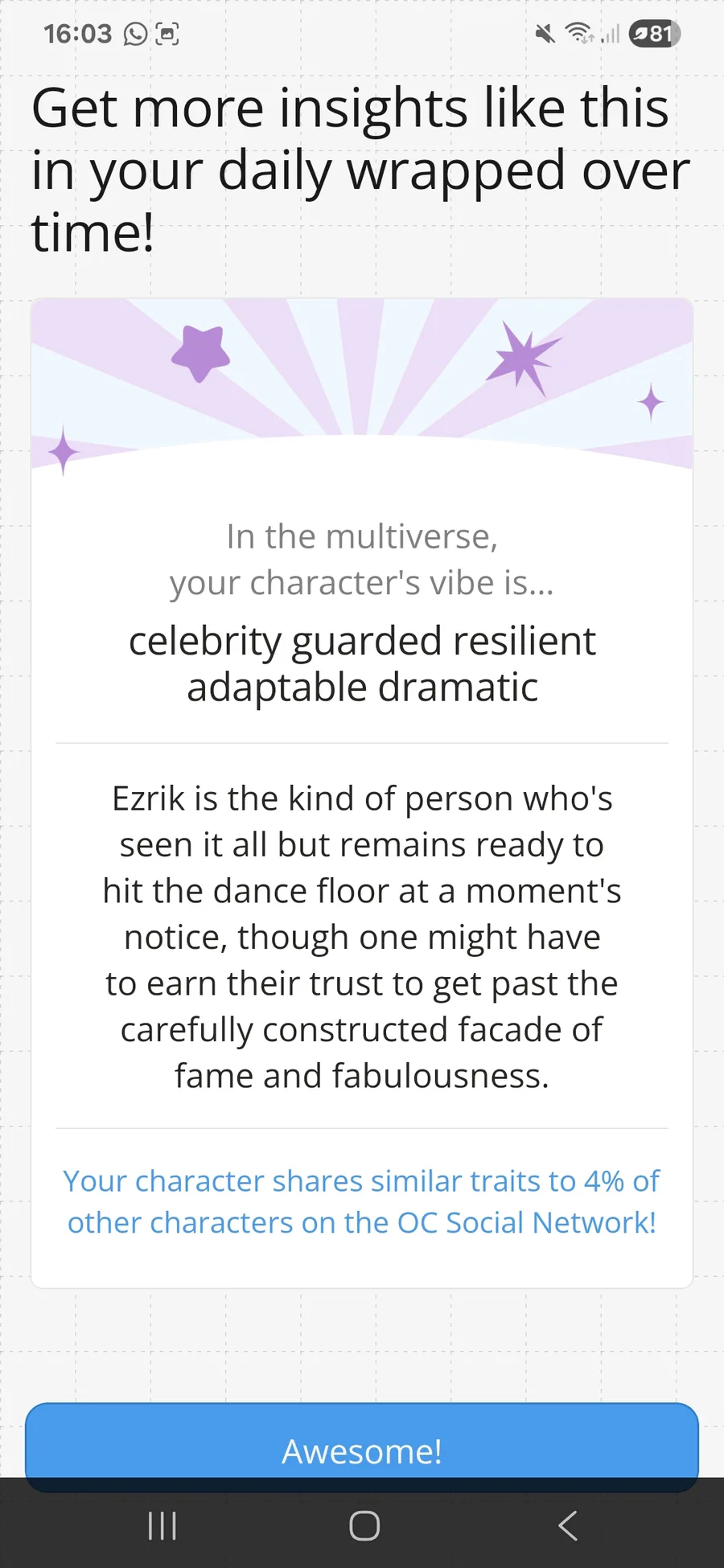This screenshot has height=1568, width=724.
Task: Go back with the system back arrow
Action: pos(568,1525)
